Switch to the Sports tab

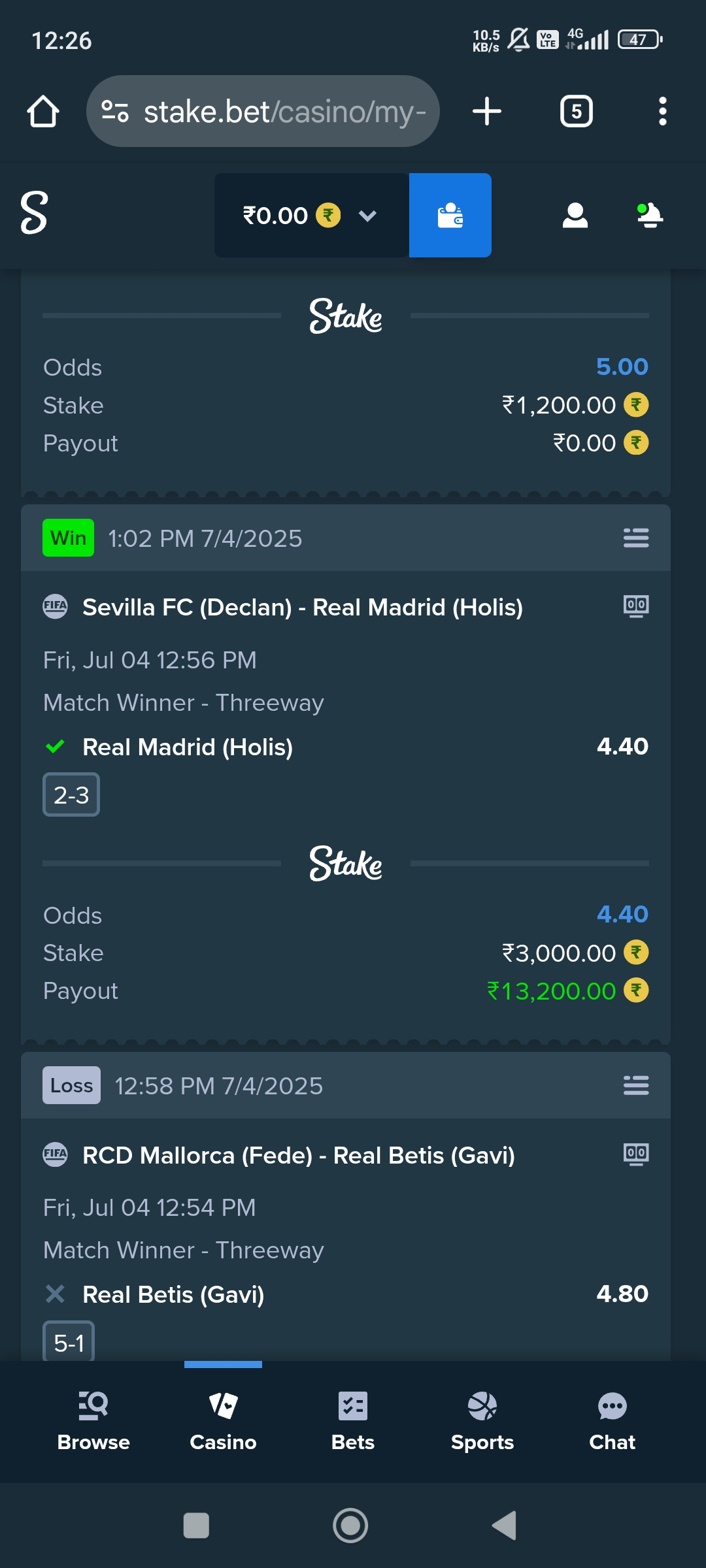[482, 1422]
